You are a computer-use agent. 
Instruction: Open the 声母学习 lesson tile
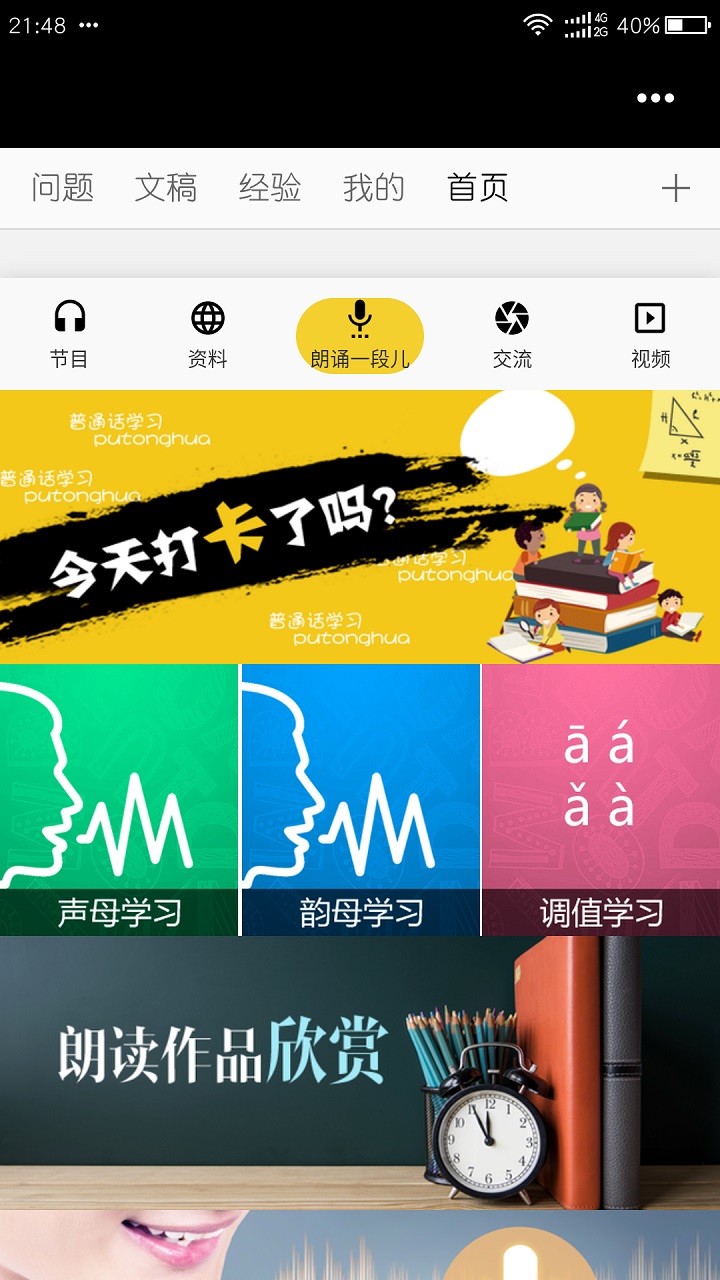(x=119, y=800)
